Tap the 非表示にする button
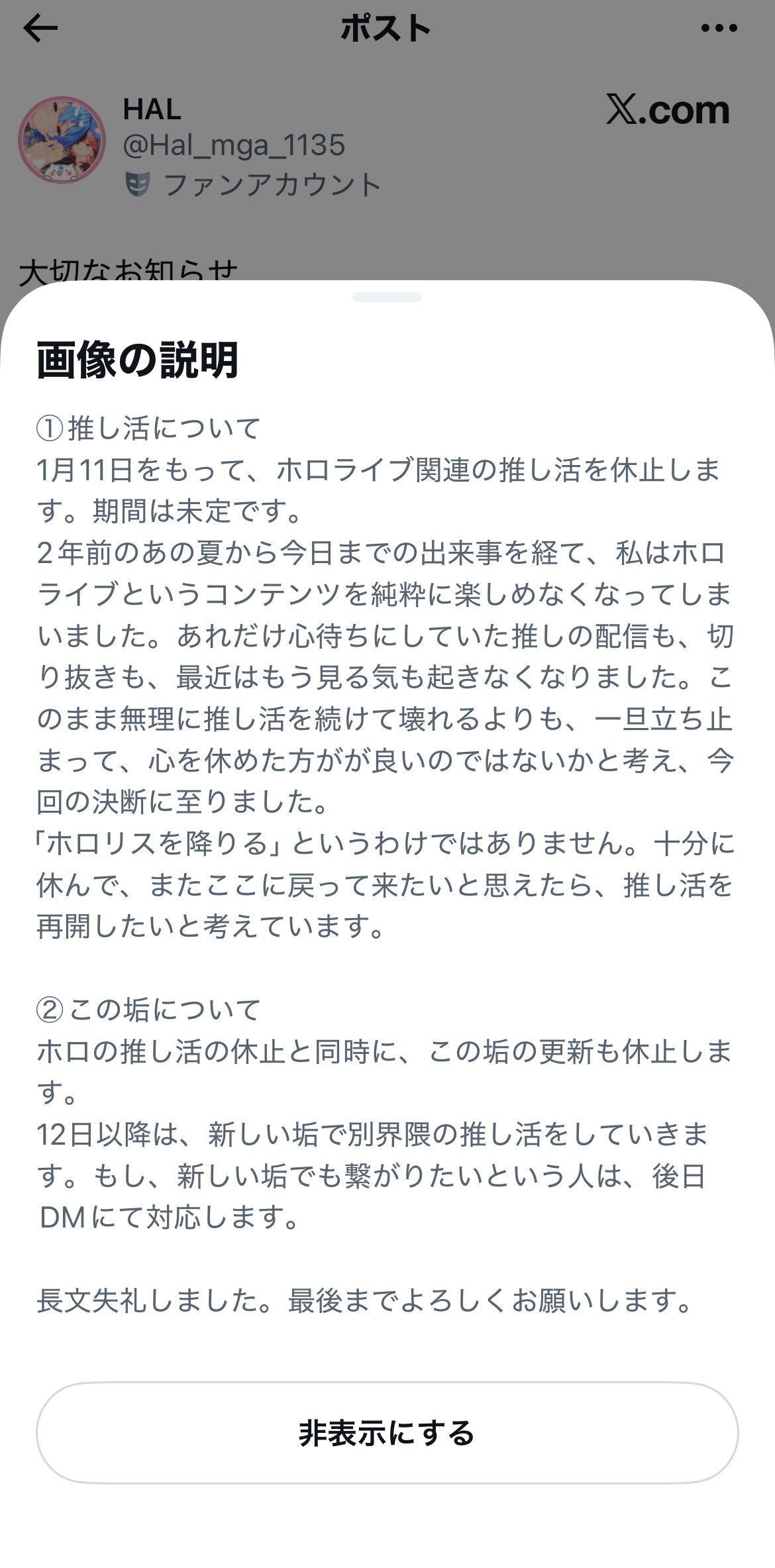This screenshot has width=775, height=1568. coord(387,1433)
